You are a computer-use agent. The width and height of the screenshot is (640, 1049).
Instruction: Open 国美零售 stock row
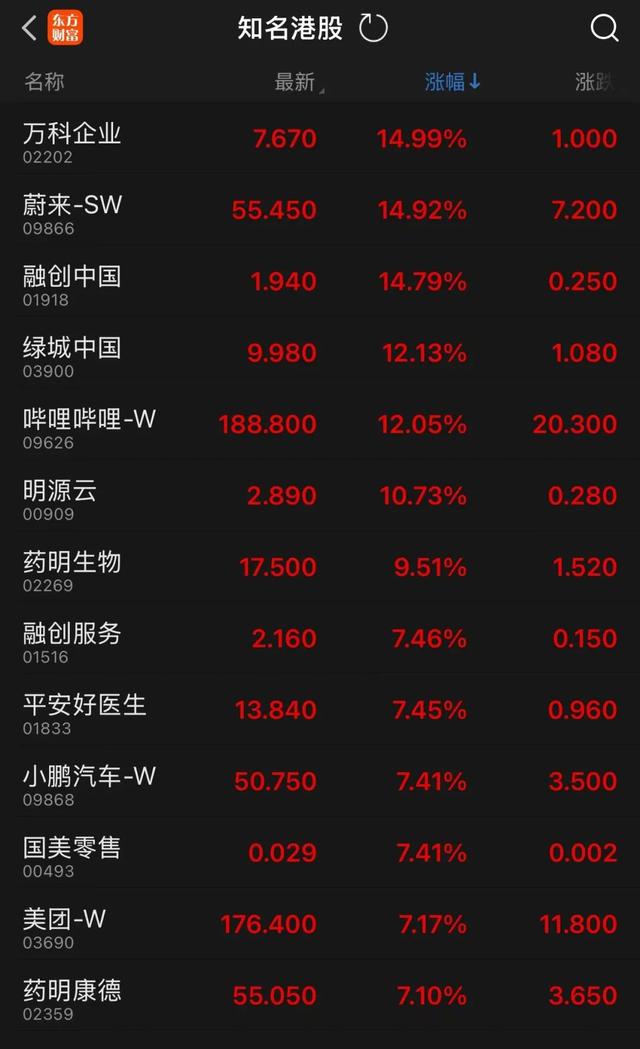(320, 856)
